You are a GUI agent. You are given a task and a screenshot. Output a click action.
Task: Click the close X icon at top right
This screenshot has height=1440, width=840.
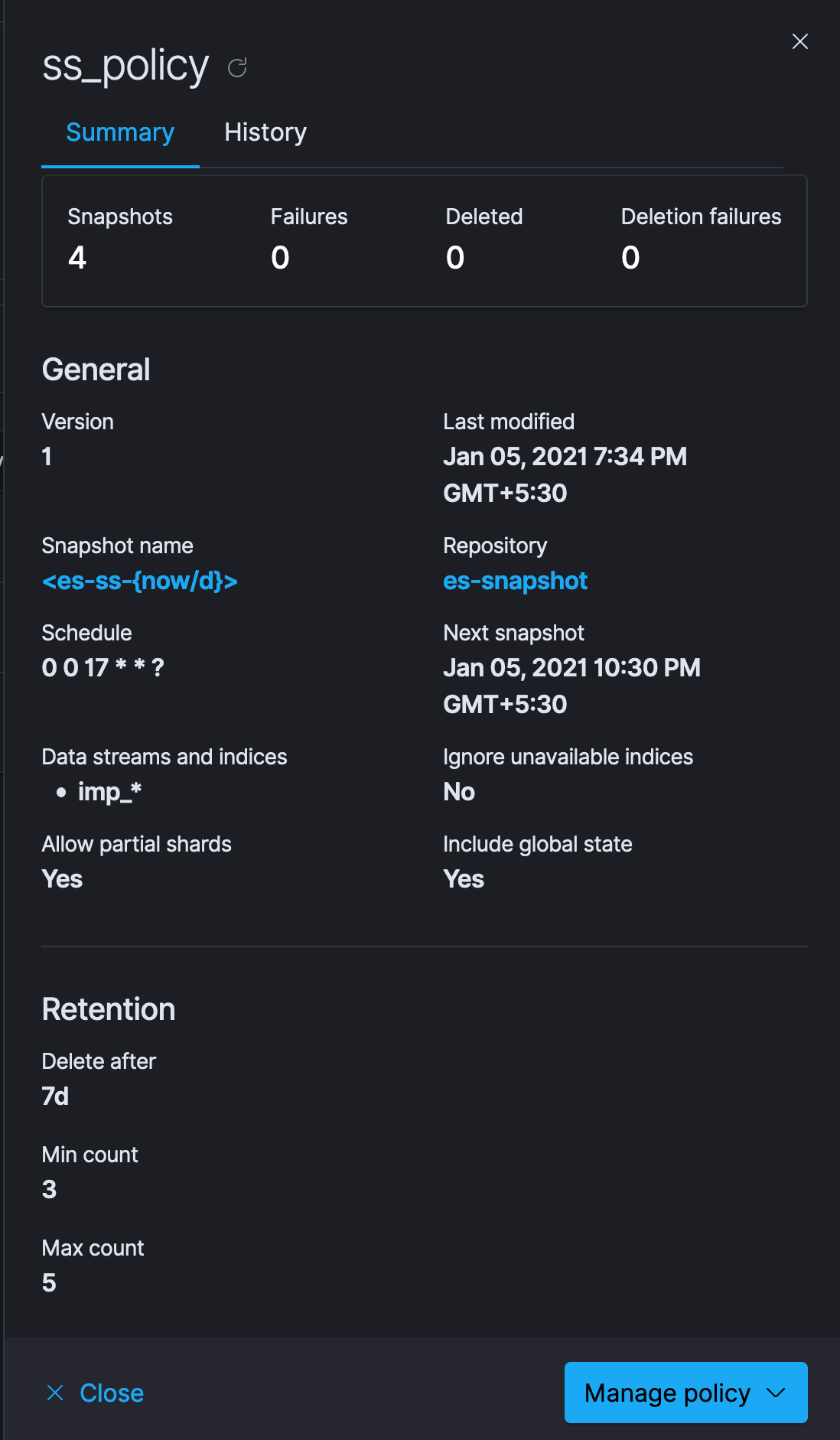click(x=800, y=42)
